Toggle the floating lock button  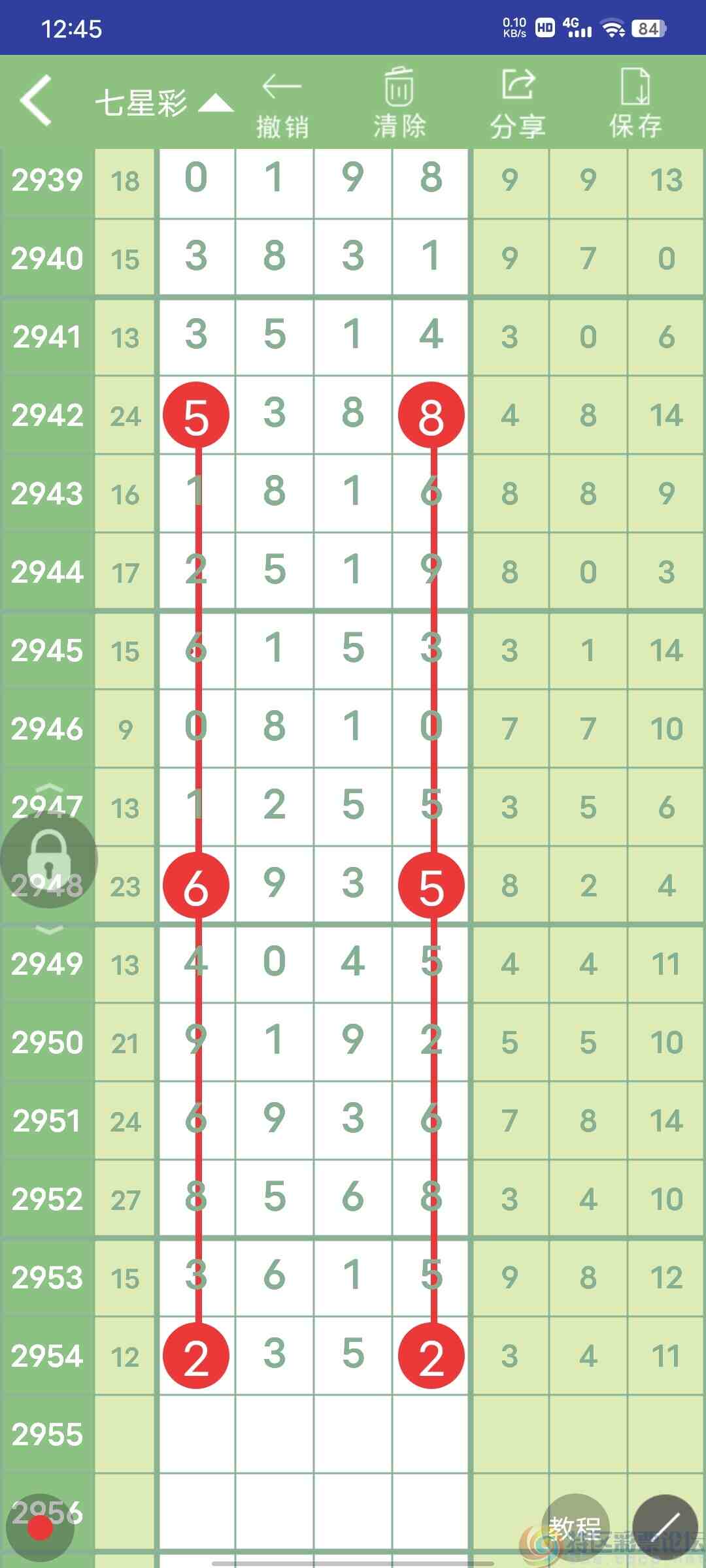click(49, 859)
